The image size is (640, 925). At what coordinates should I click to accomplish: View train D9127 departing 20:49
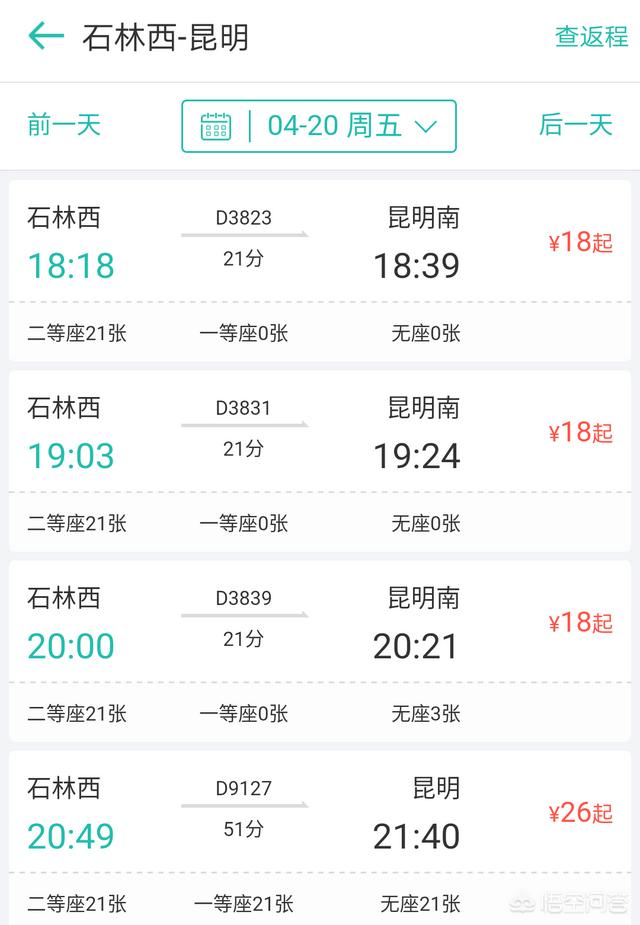click(x=319, y=815)
